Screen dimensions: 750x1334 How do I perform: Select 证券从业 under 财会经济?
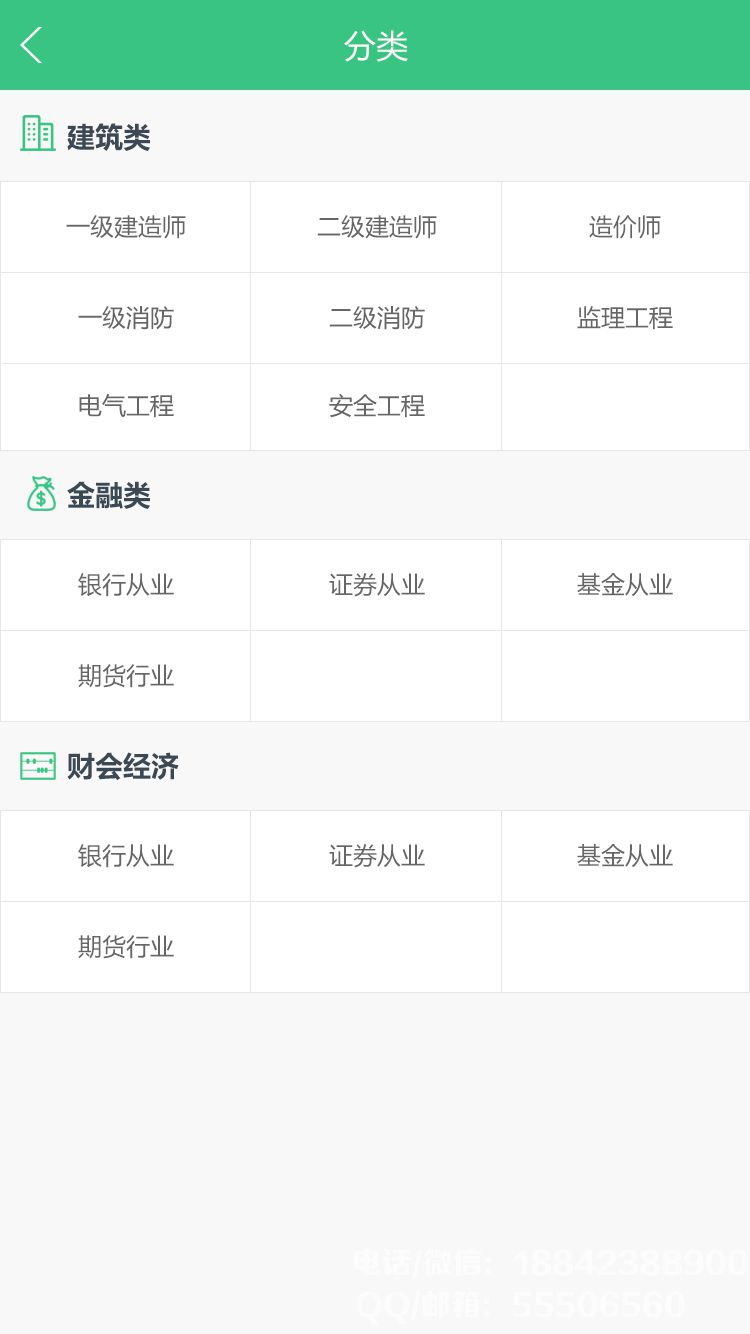coord(376,856)
